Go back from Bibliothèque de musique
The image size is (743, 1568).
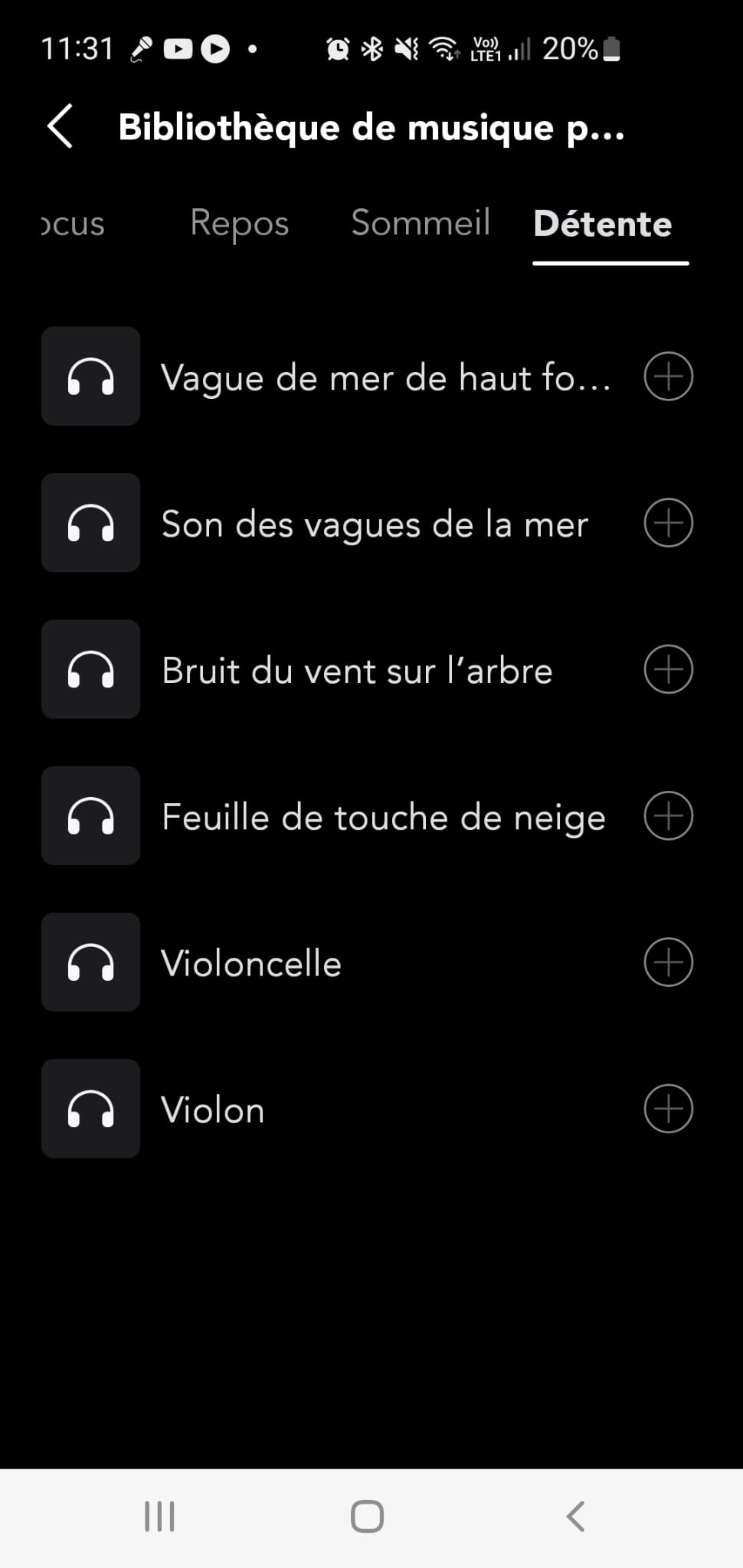pos(60,126)
